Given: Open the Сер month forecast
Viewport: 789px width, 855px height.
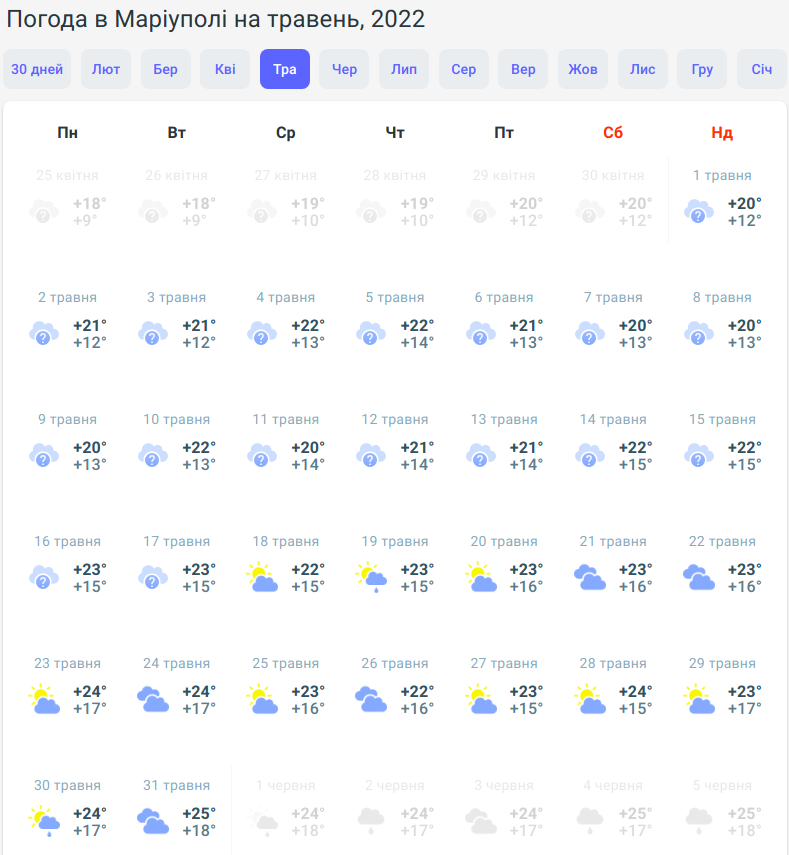Looking at the screenshot, I should [x=464, y=69].
